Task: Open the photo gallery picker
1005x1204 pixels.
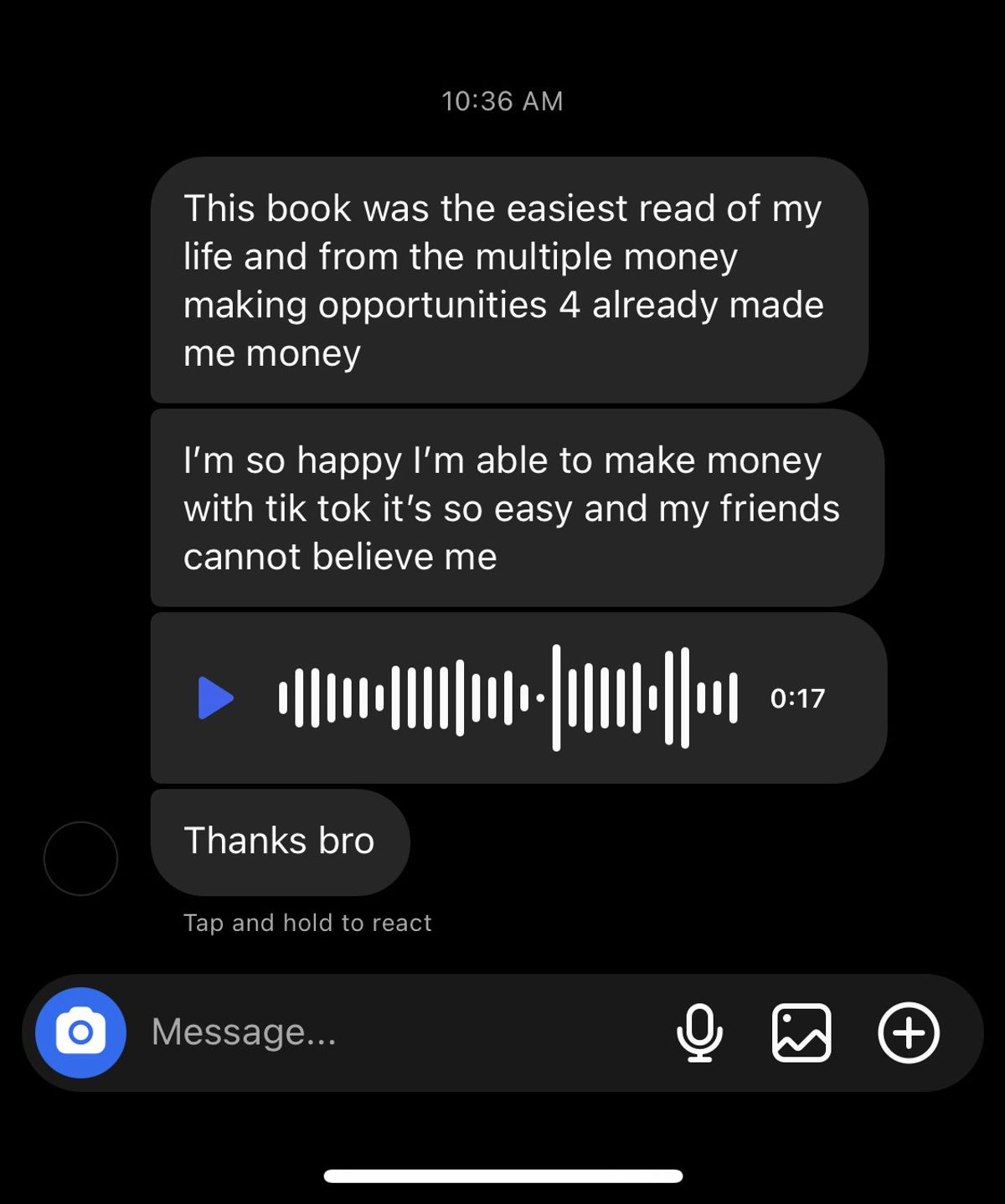Action: 801,1032
